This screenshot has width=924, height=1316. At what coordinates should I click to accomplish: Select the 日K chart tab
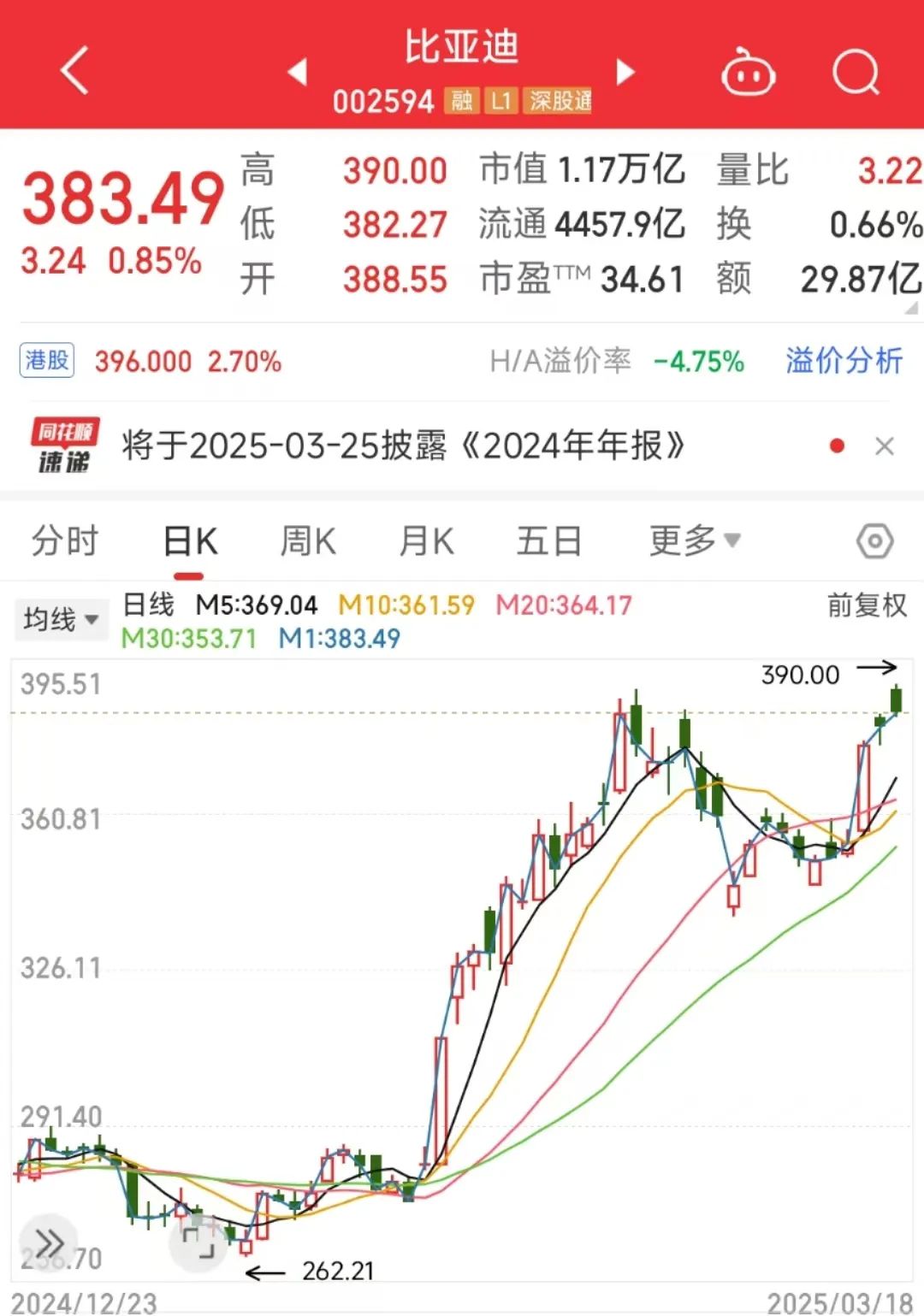[x=190, y=541]
